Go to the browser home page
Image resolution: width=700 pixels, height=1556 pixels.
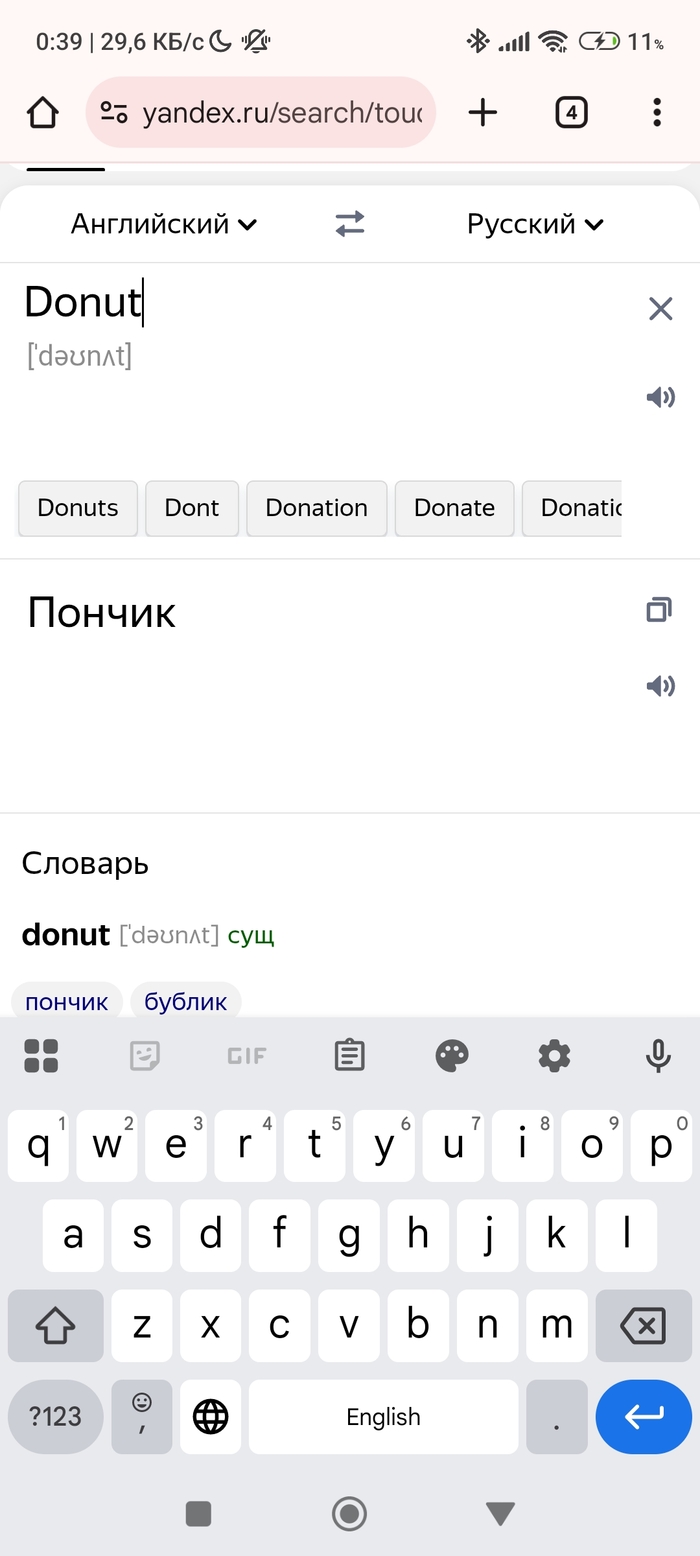[43, 113]
